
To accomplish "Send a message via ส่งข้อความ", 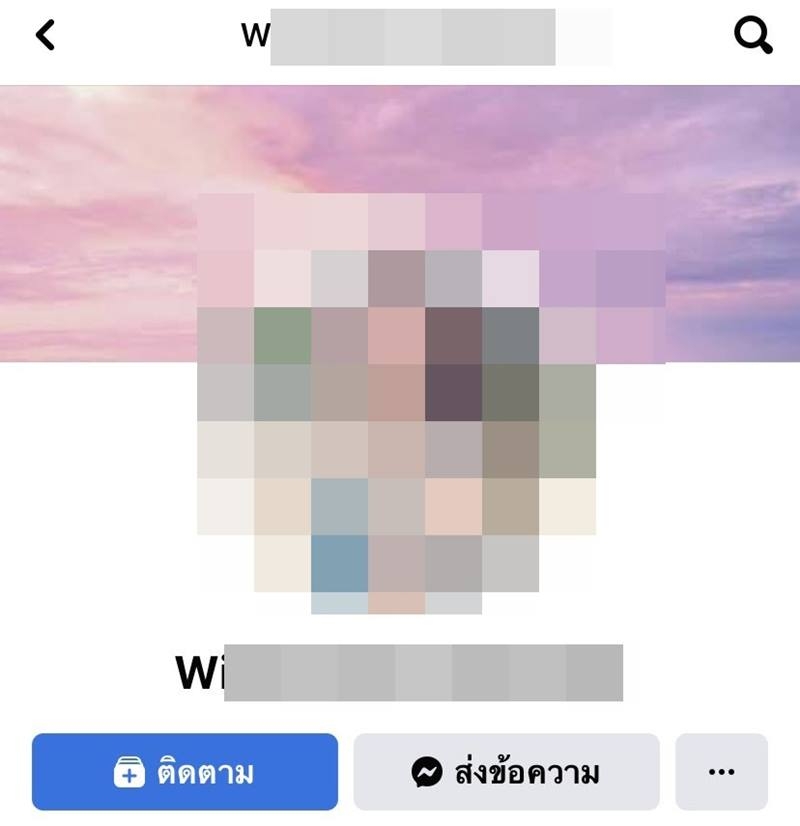I will click(x=506, y=772).
